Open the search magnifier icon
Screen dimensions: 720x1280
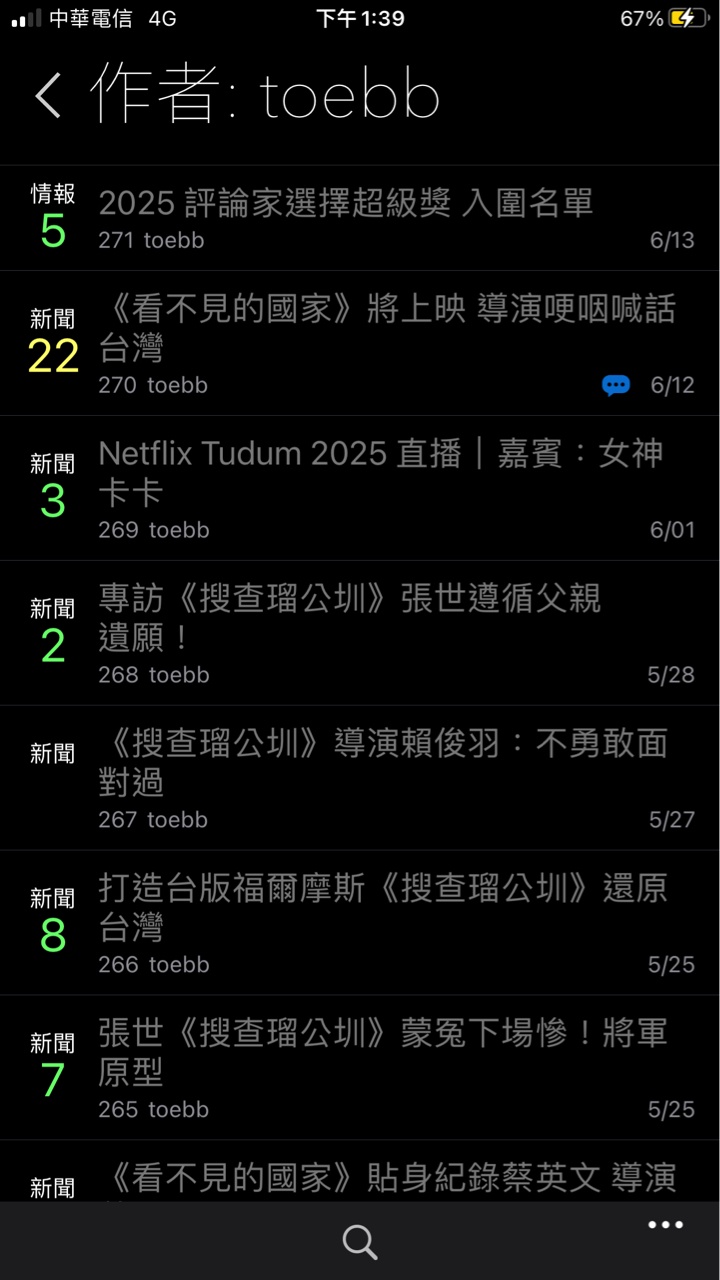[x=359, y=1242]
